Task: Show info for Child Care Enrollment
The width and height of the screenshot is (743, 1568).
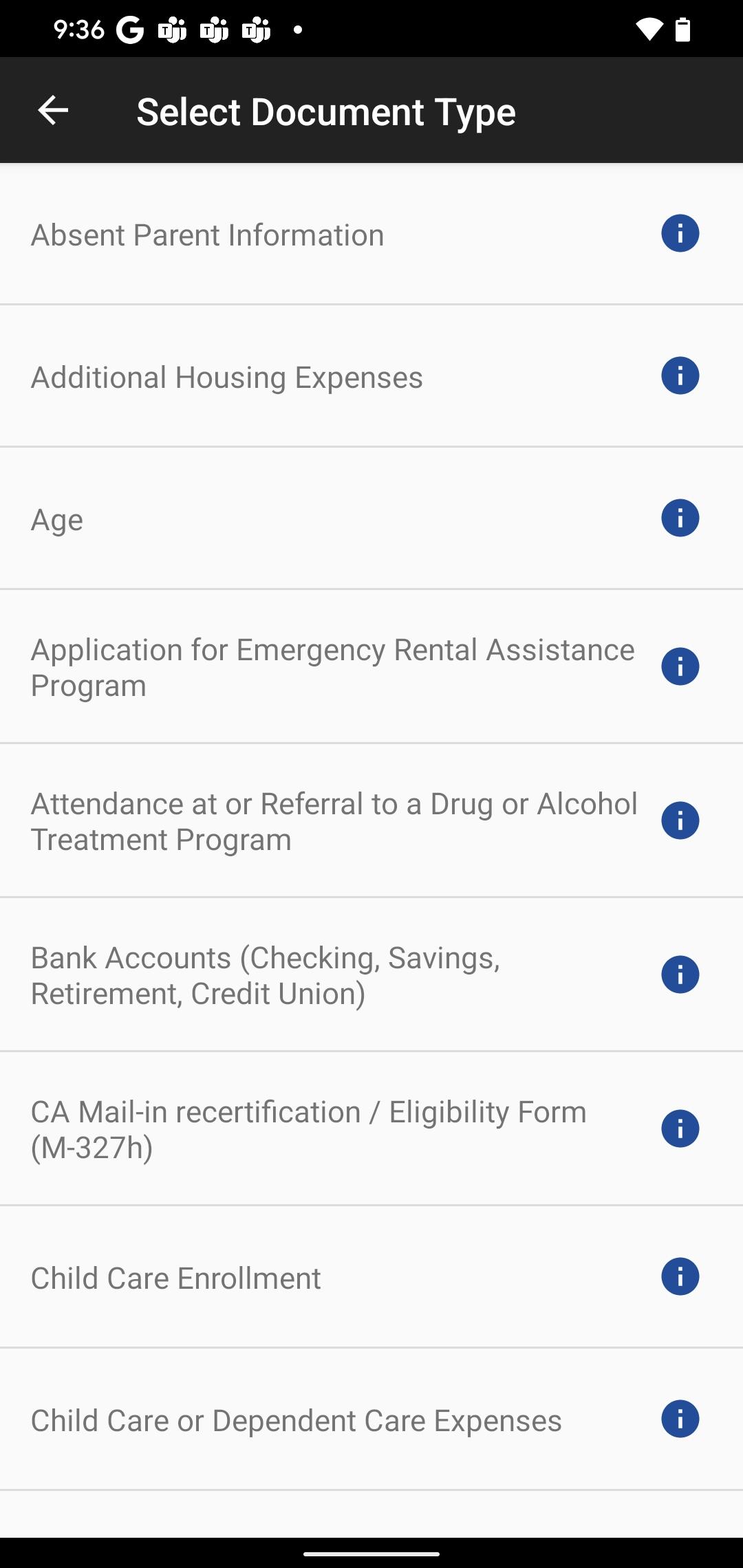Action: 680,1276
